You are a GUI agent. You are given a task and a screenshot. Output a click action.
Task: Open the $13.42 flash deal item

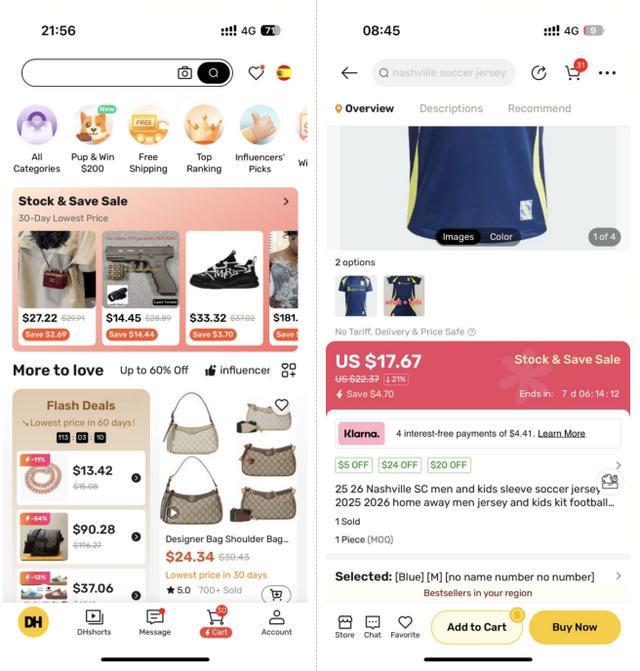point(82,477)
